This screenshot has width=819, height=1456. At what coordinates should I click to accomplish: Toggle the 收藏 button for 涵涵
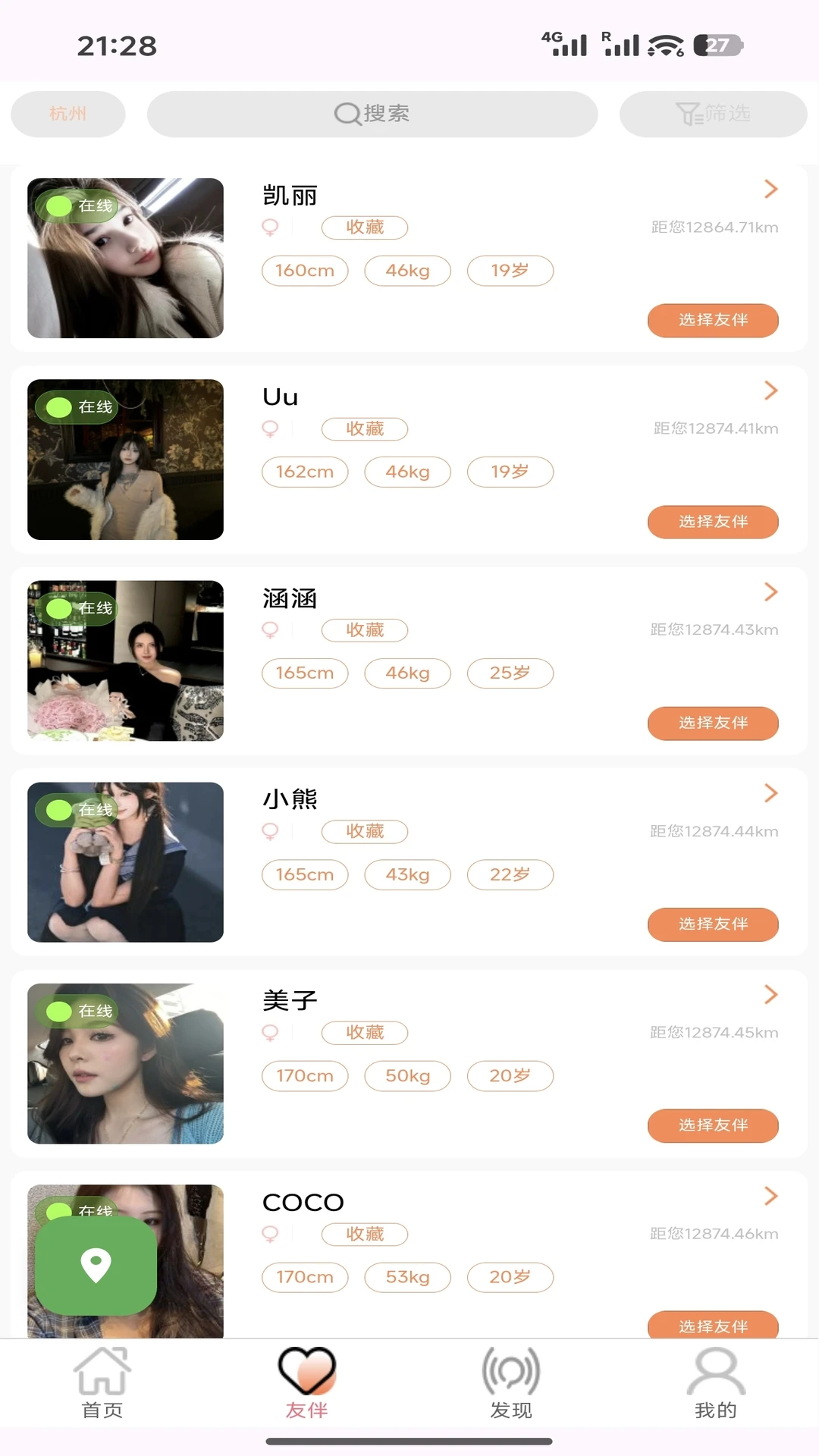[365, 630]
